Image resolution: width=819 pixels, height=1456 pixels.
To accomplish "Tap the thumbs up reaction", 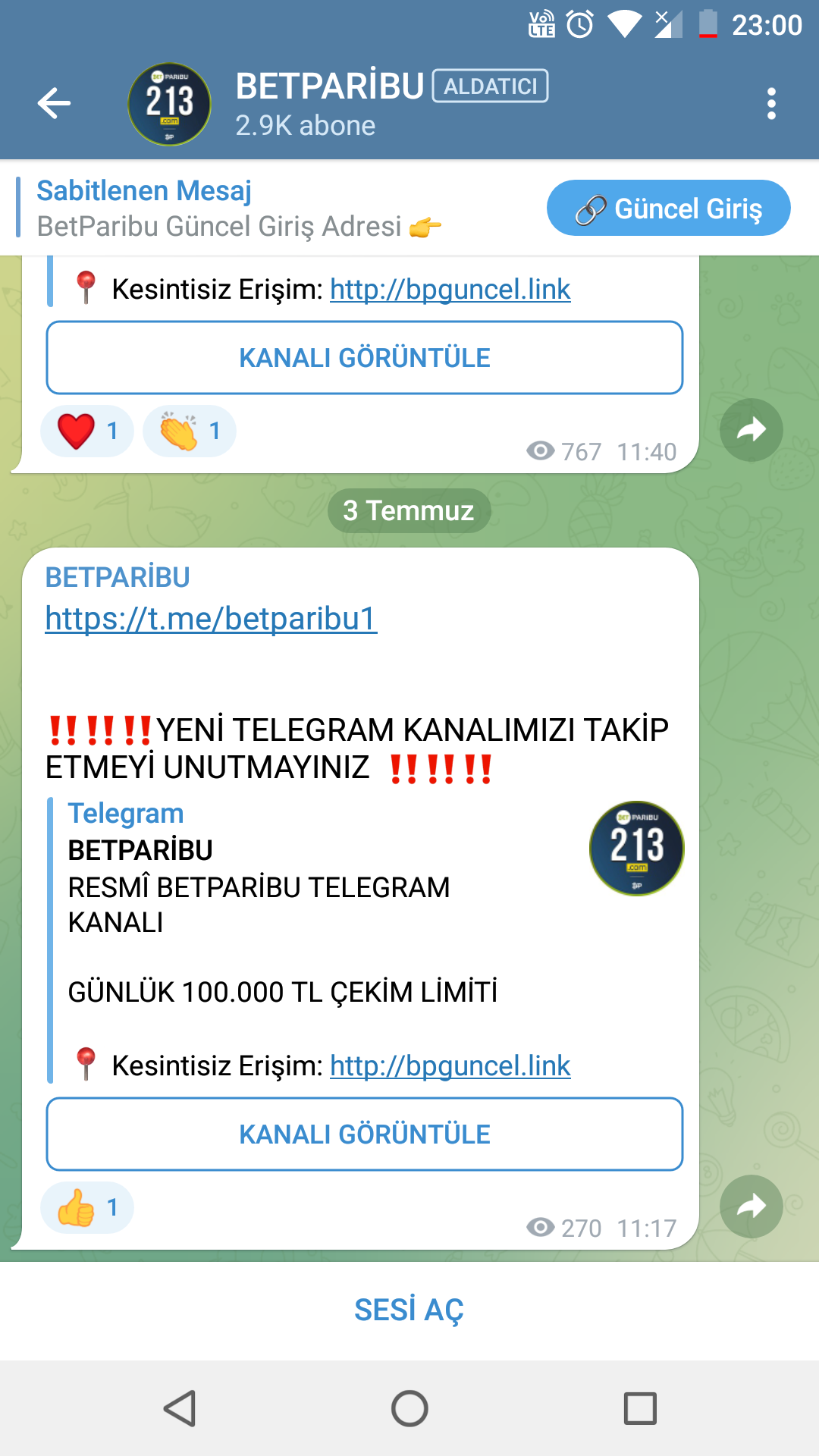I will [x=87, y=1207].
